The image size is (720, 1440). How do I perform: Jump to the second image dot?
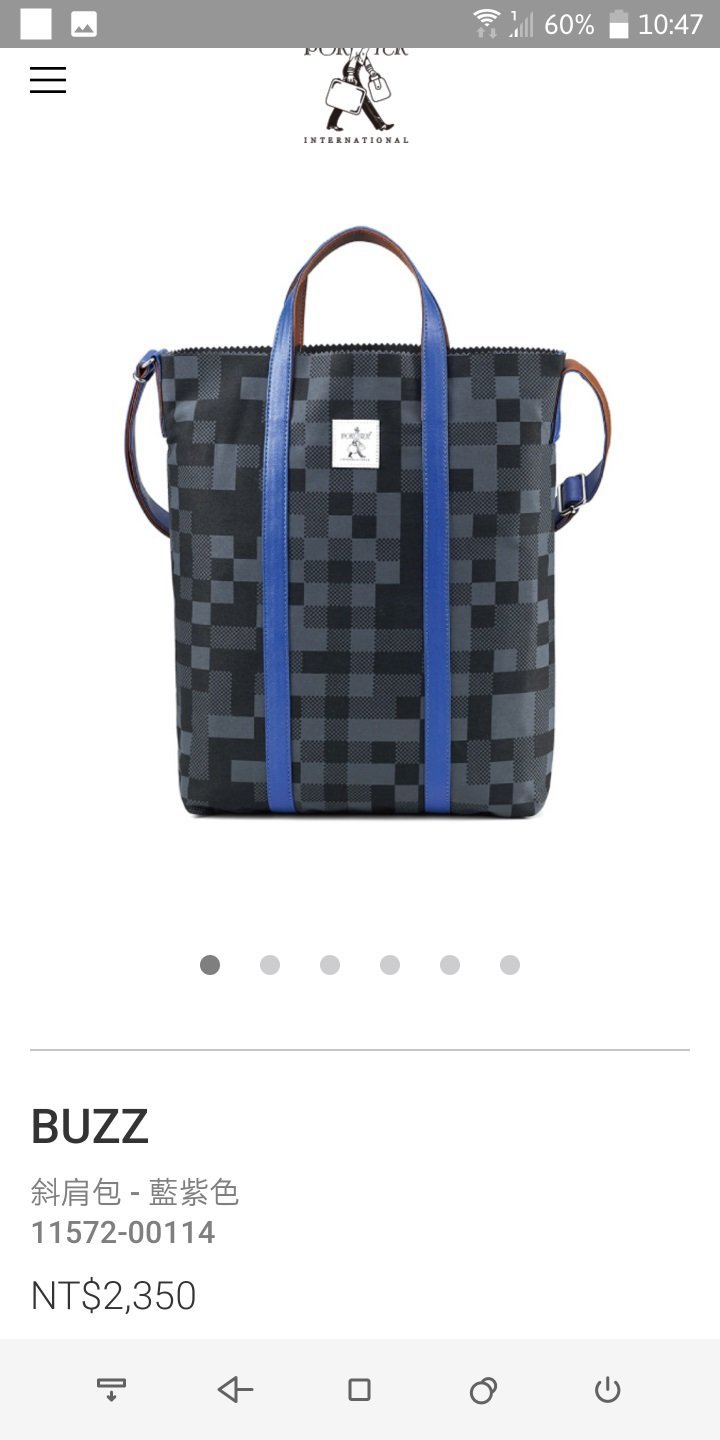click(x=270, y=965)
